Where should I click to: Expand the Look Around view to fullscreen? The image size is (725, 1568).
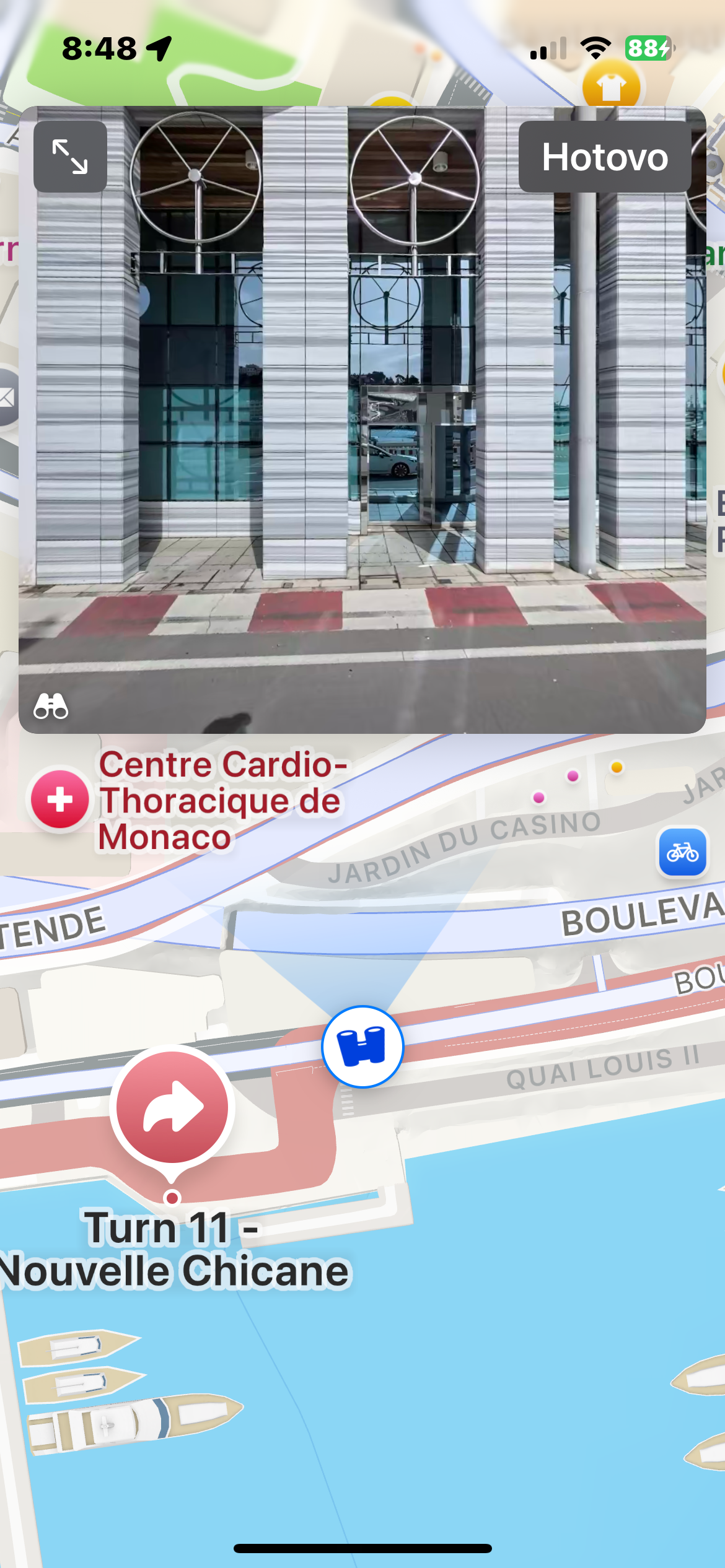pyautogui.click(x=70, y=157)
